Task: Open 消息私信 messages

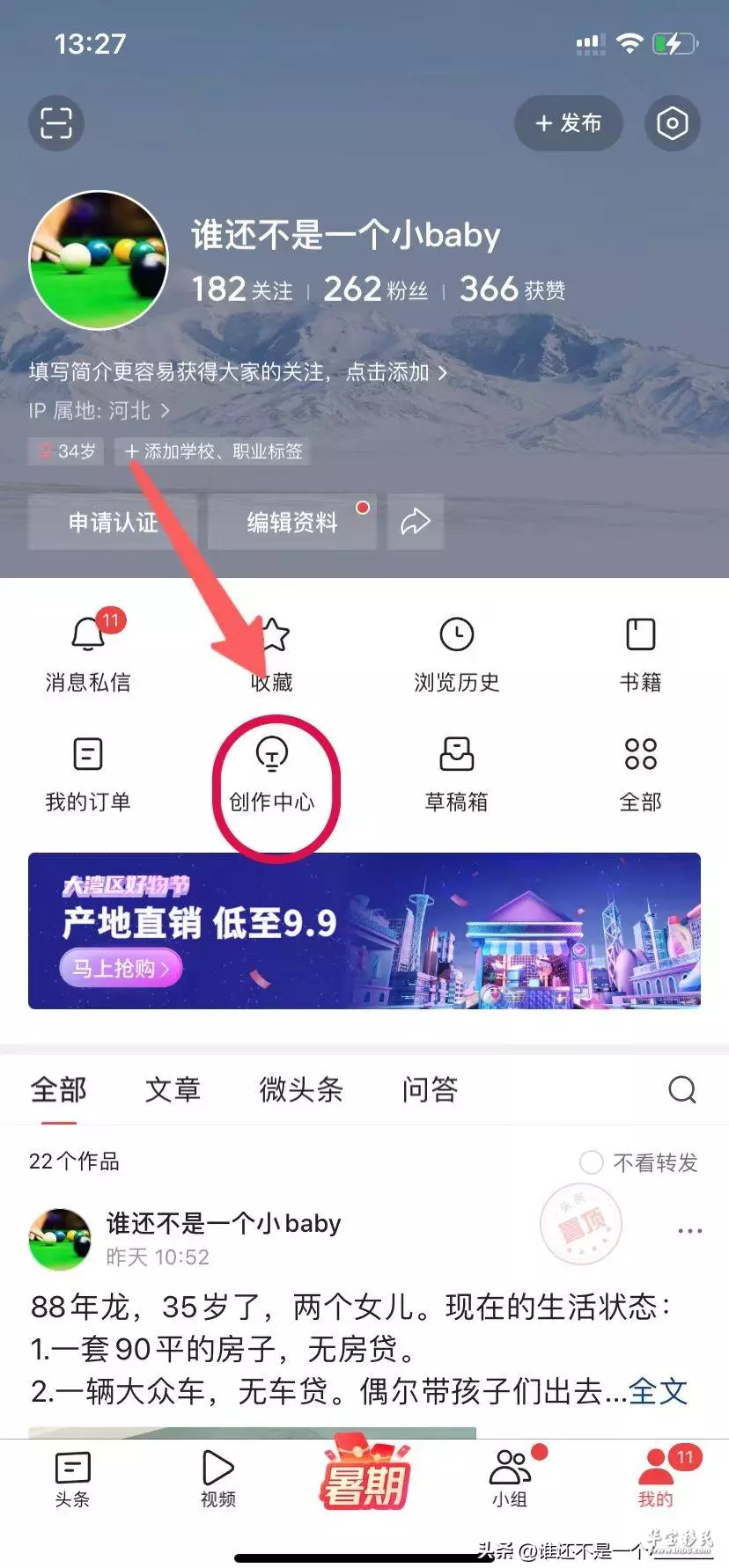Action: click(x=88, y=652)
